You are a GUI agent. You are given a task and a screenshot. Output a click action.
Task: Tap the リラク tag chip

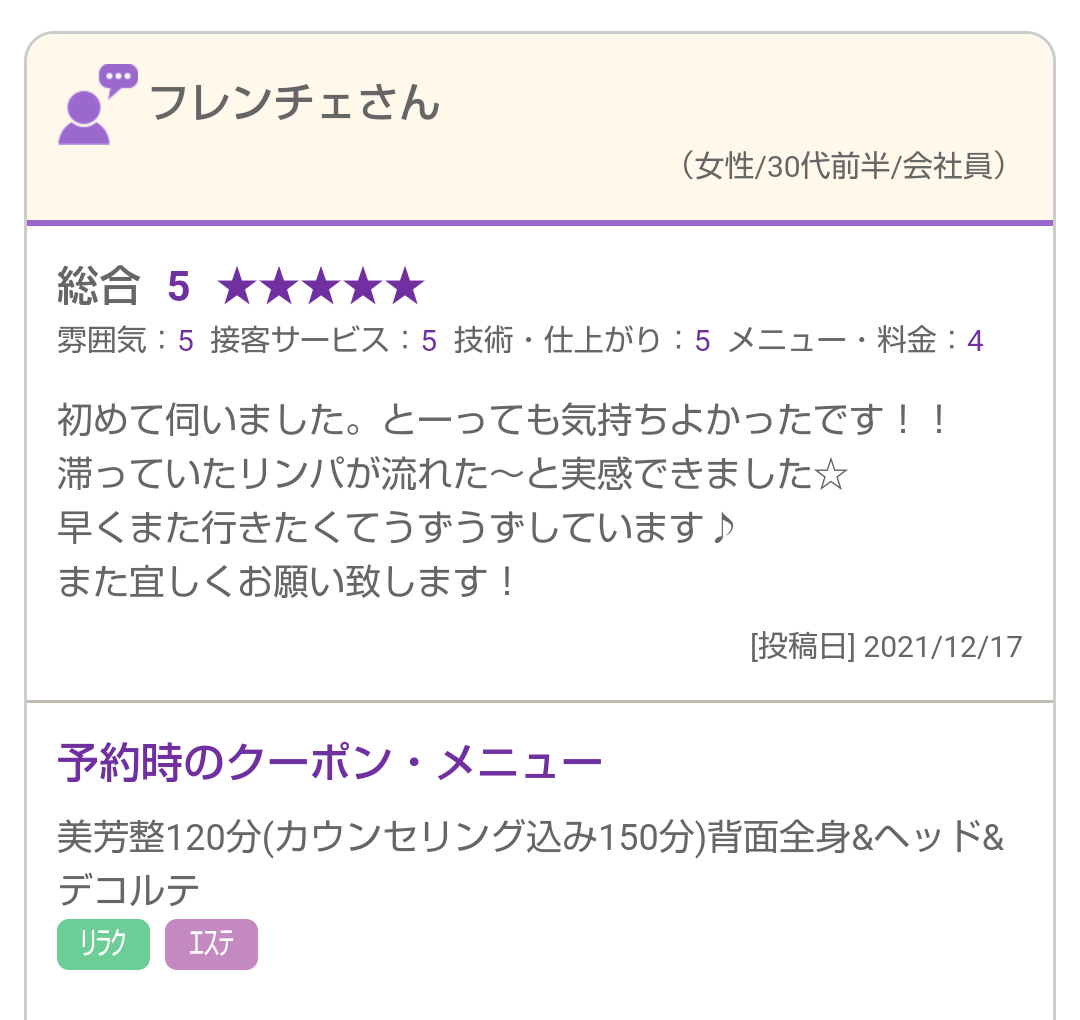pos(104,944)
